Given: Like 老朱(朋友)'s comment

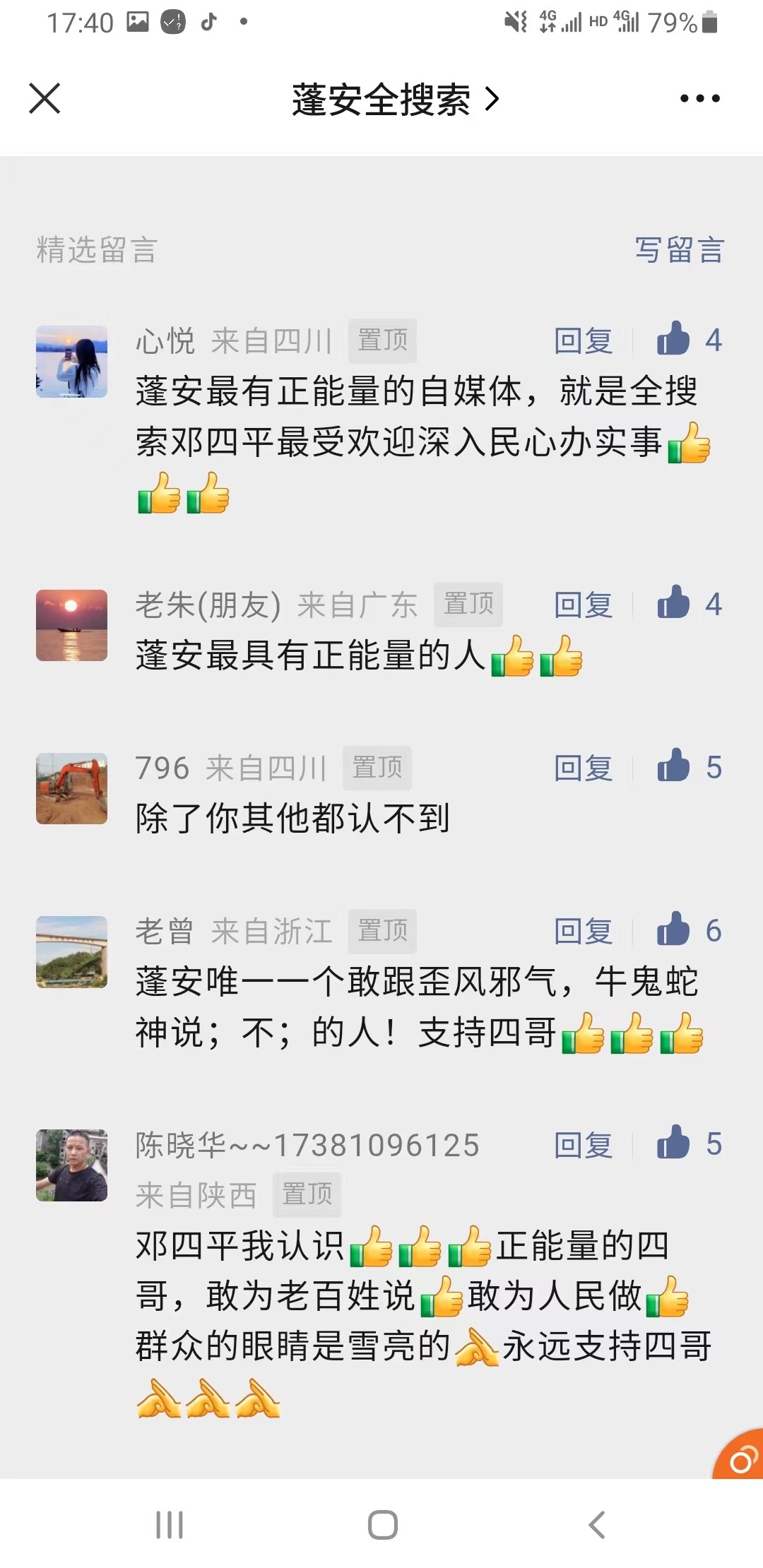Looking at the screenshot, I should tap(673, 603).
